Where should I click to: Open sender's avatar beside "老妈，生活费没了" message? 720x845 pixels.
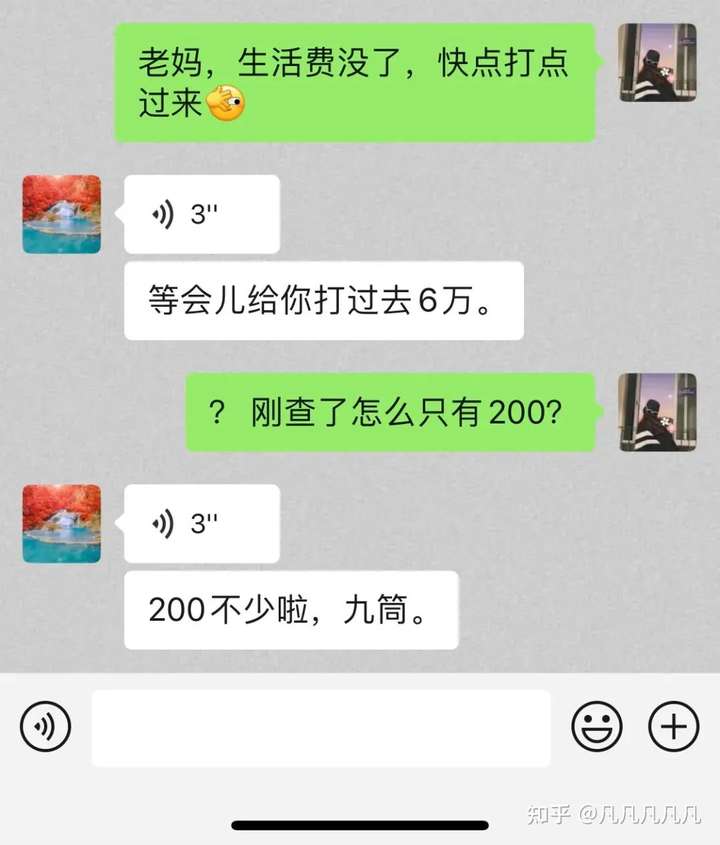[x=657, y=62]
